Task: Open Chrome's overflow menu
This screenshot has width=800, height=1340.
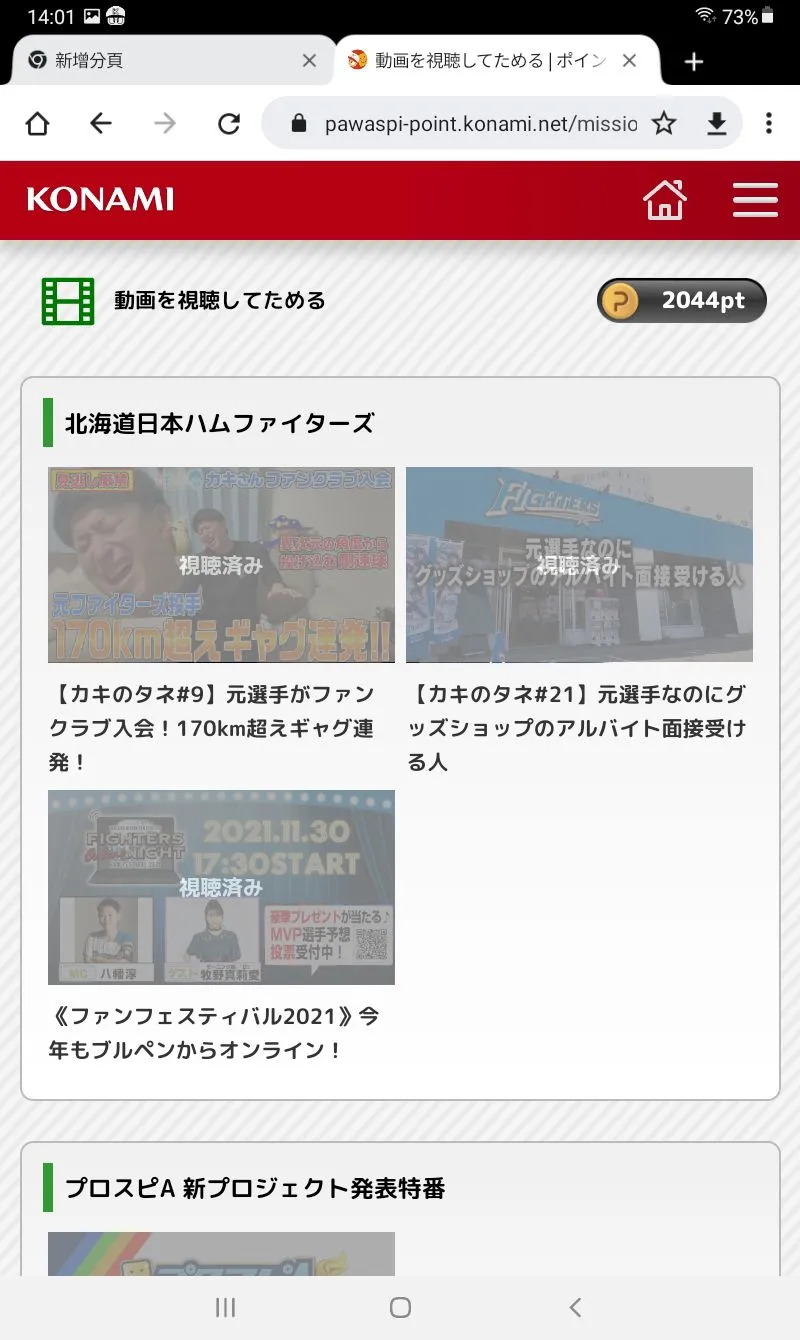Action: 768,123
